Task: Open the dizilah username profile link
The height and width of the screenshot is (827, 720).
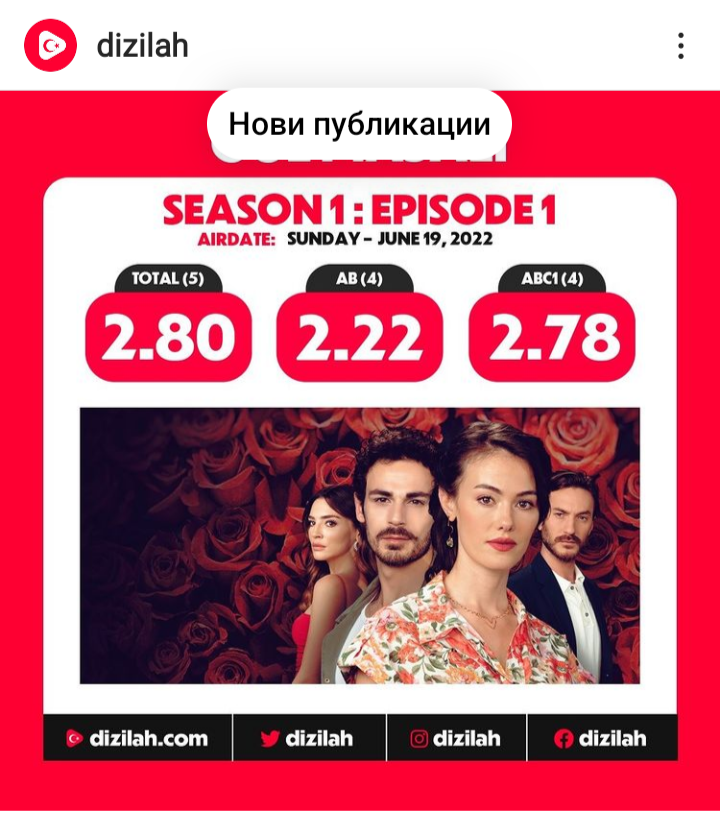Action: coord(142,46)
